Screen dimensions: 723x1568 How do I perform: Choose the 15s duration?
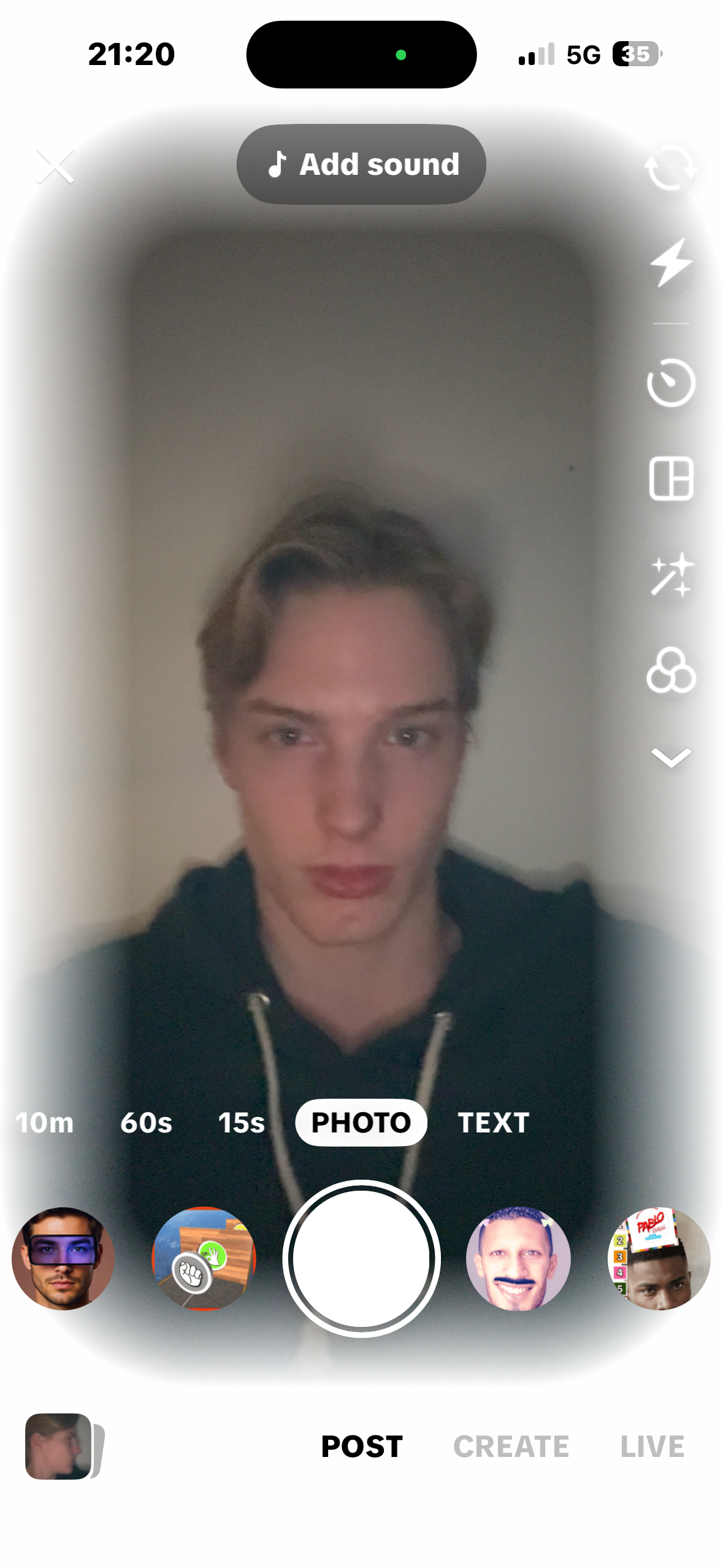(x=242, y=1123)
